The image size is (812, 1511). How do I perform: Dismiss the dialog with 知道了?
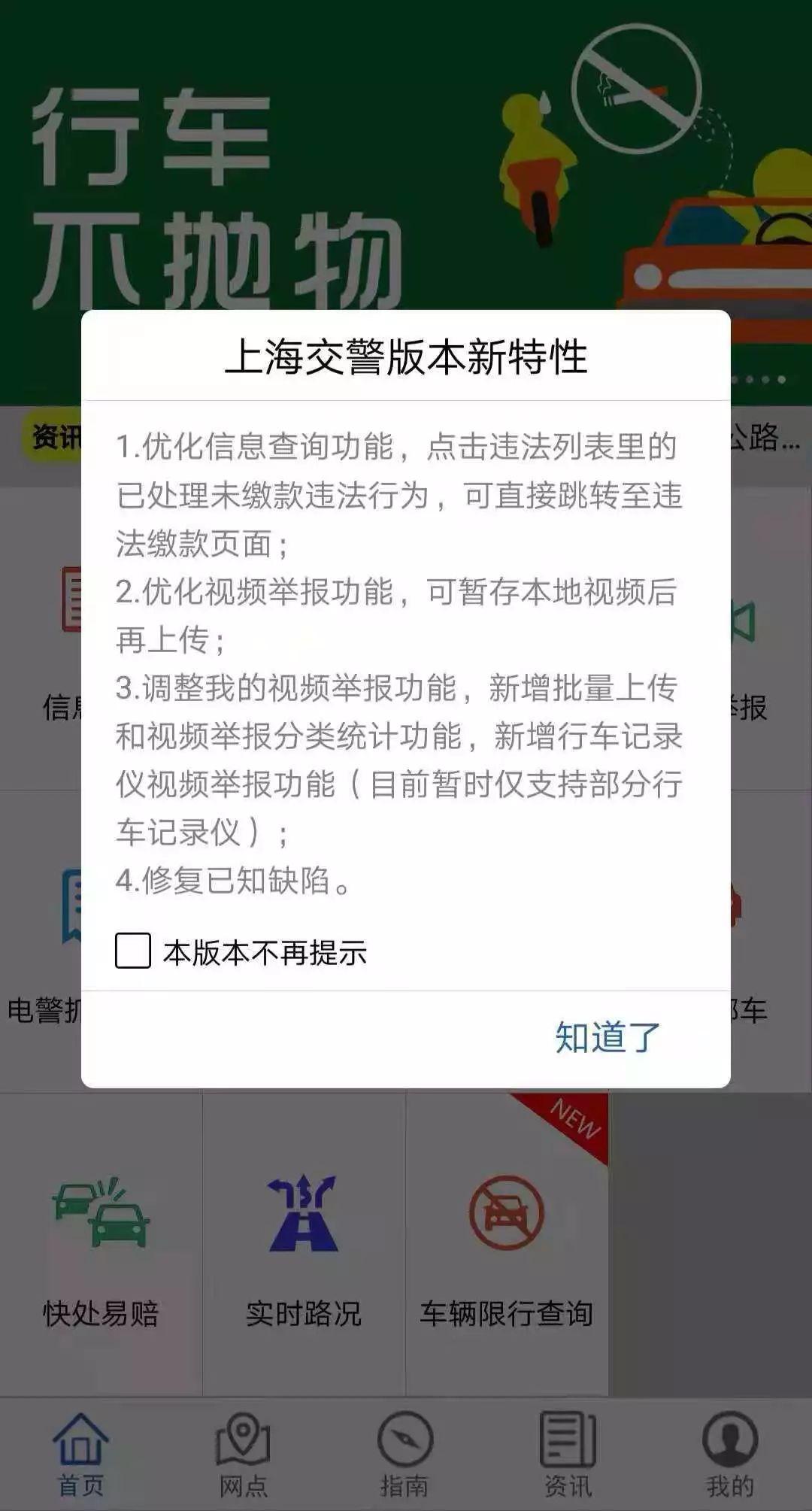(x=607, y=1038)
